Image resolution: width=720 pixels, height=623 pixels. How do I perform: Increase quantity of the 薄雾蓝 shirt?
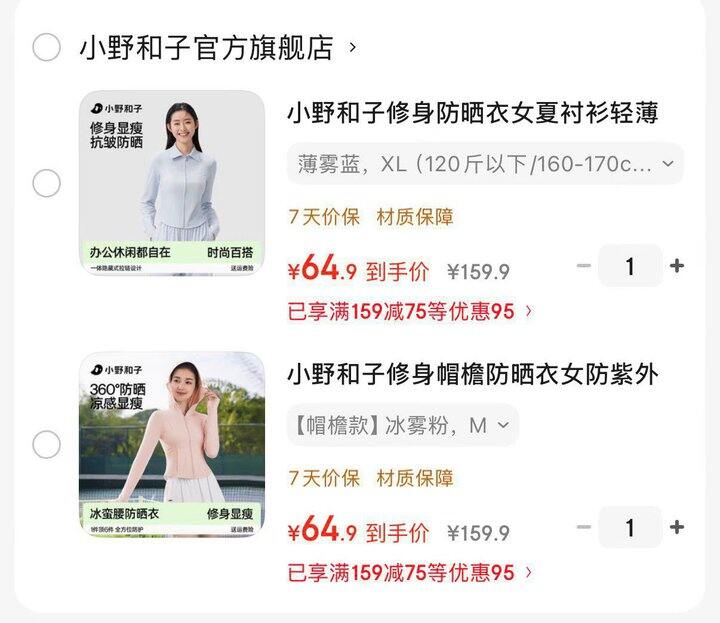(677, 266)
